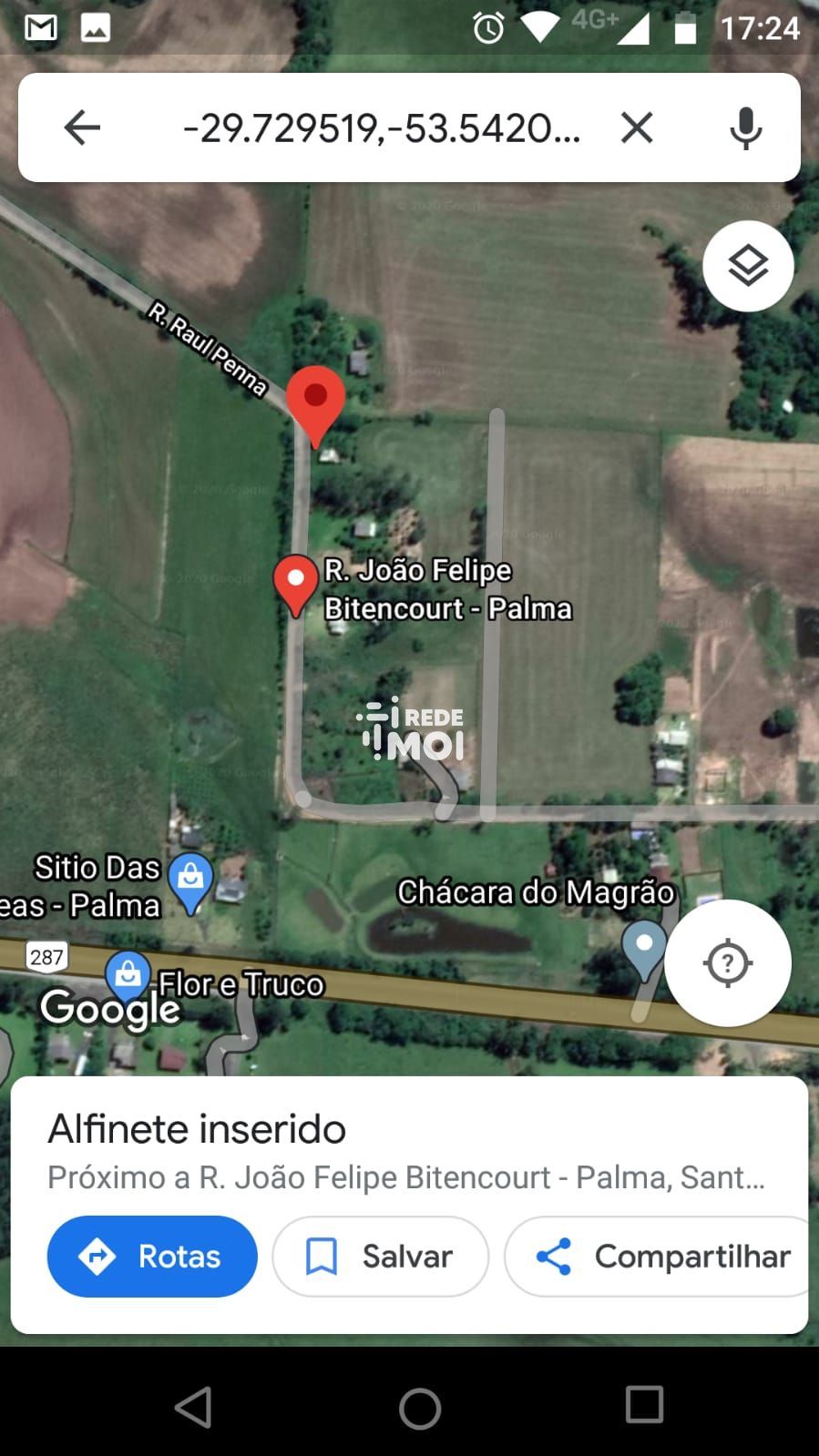The image size is (819, 1456).
Task: Clear the coordinates in the search box
Action: (637, 127)
